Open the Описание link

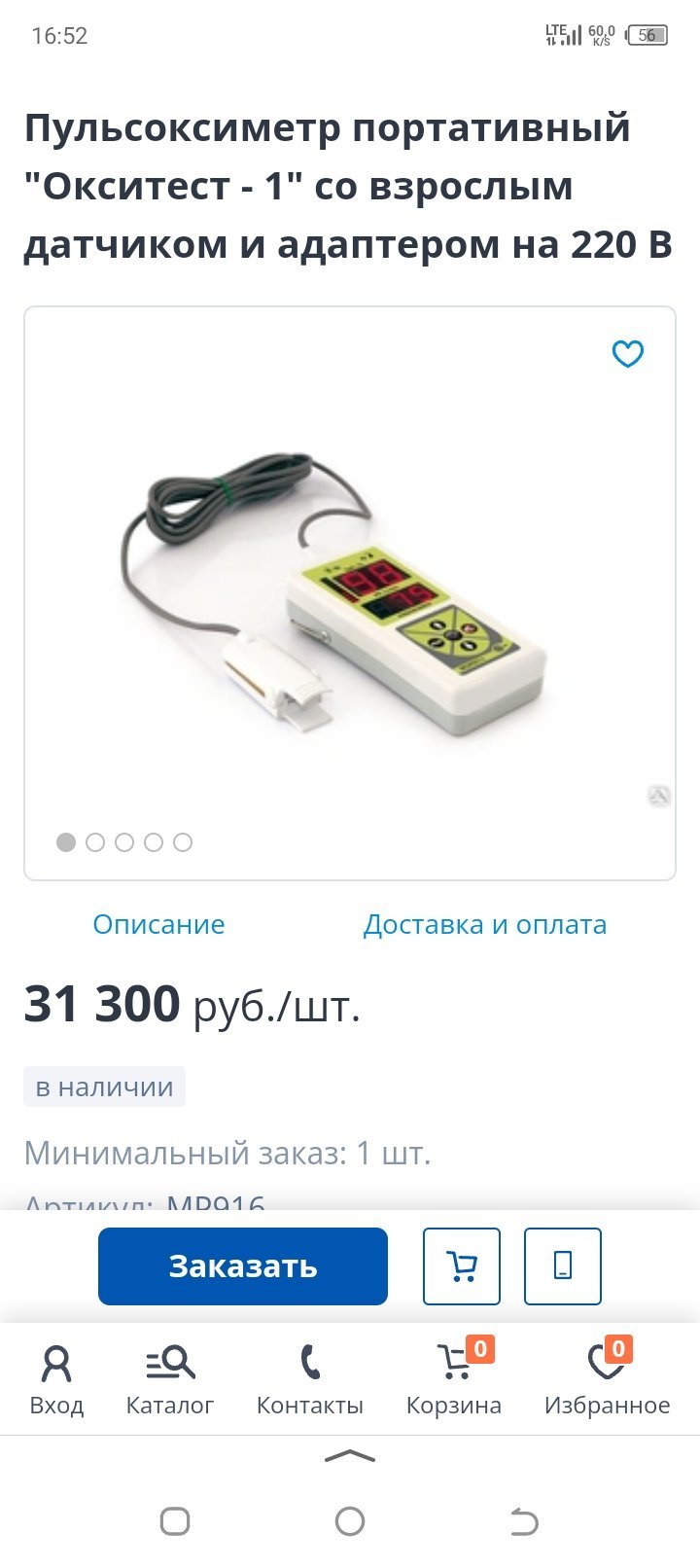[158, 924]
